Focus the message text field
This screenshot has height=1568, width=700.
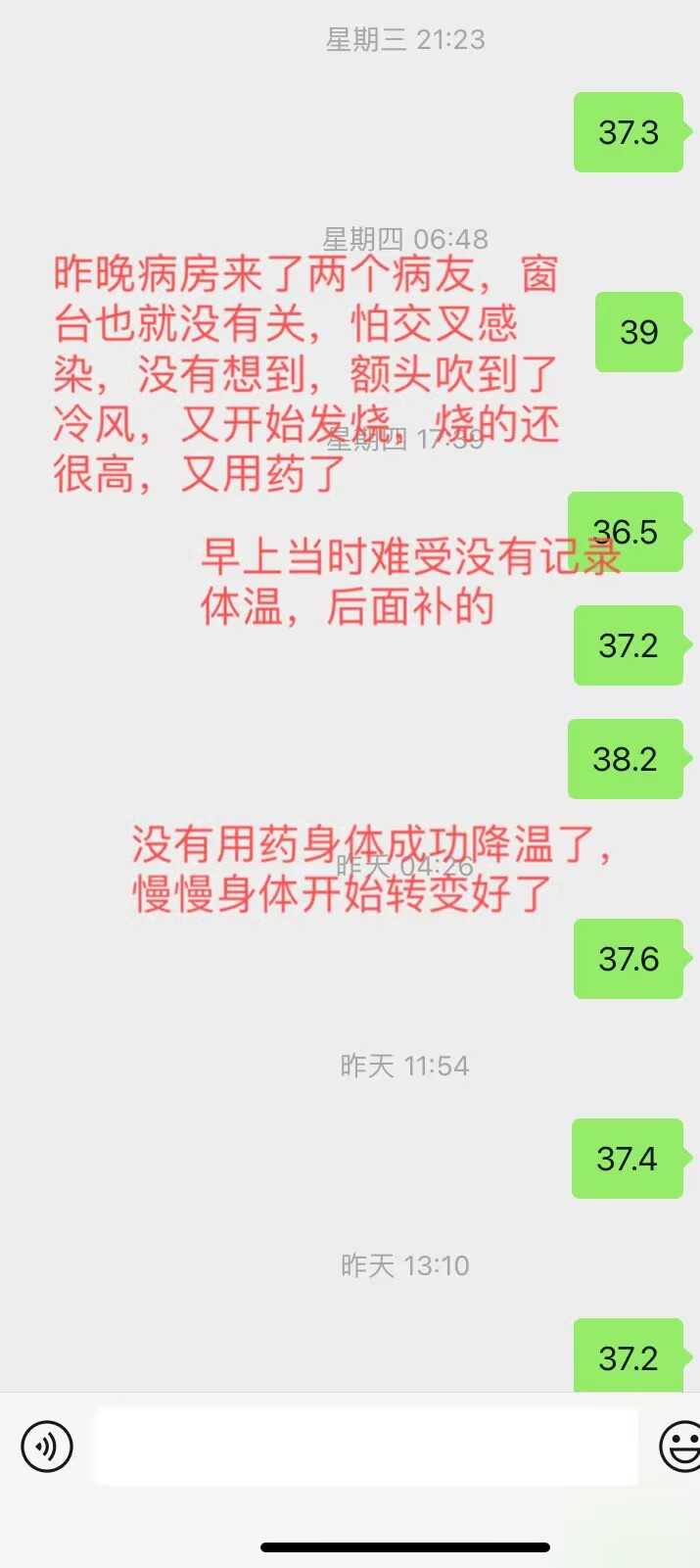(365, 1446)
